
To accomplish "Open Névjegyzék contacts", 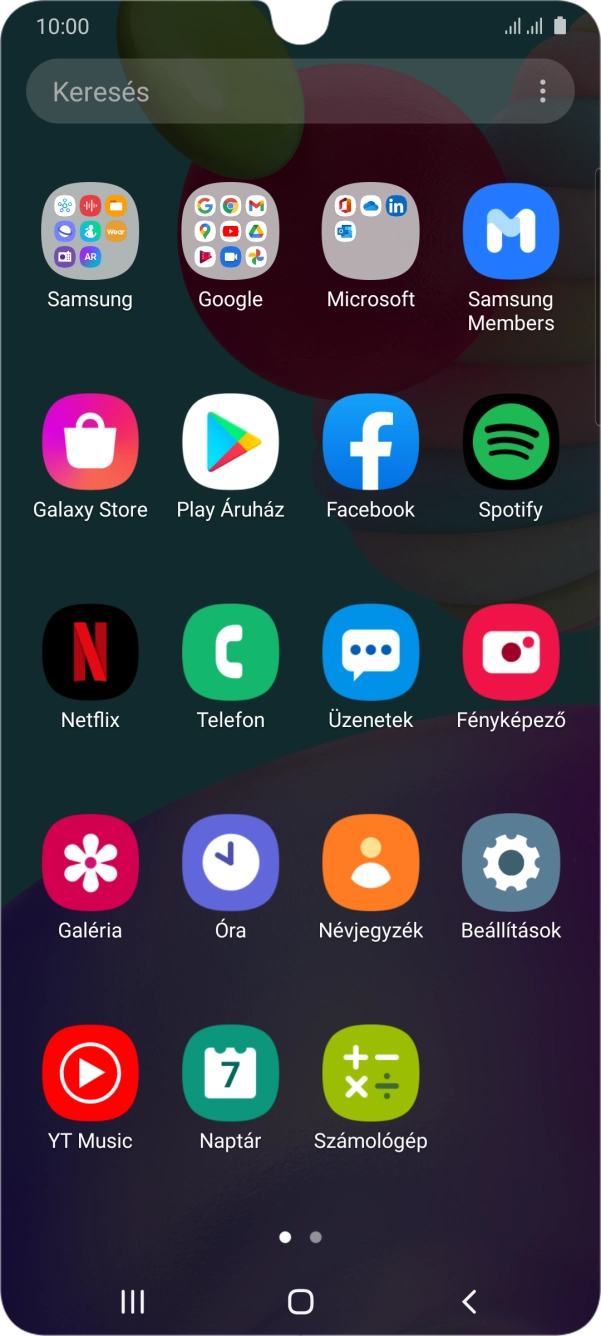I will click(371, 862).
